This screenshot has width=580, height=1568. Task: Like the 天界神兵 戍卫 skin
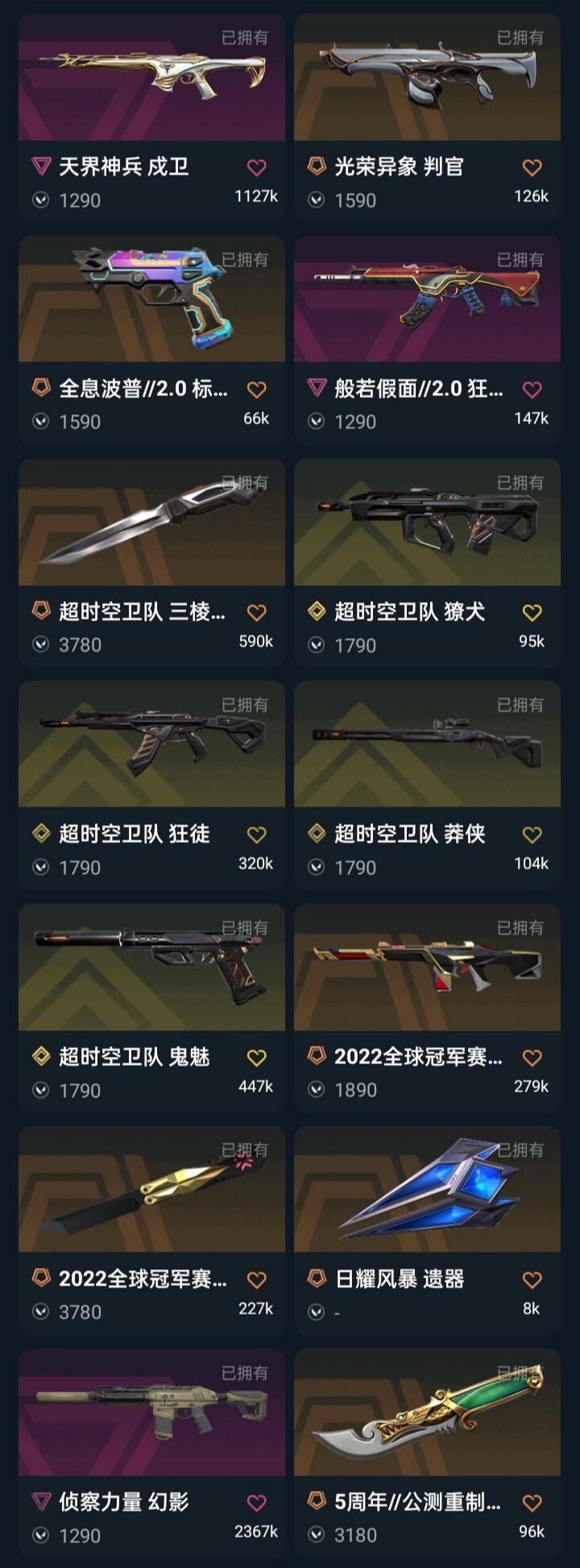(x=256, y=167)
